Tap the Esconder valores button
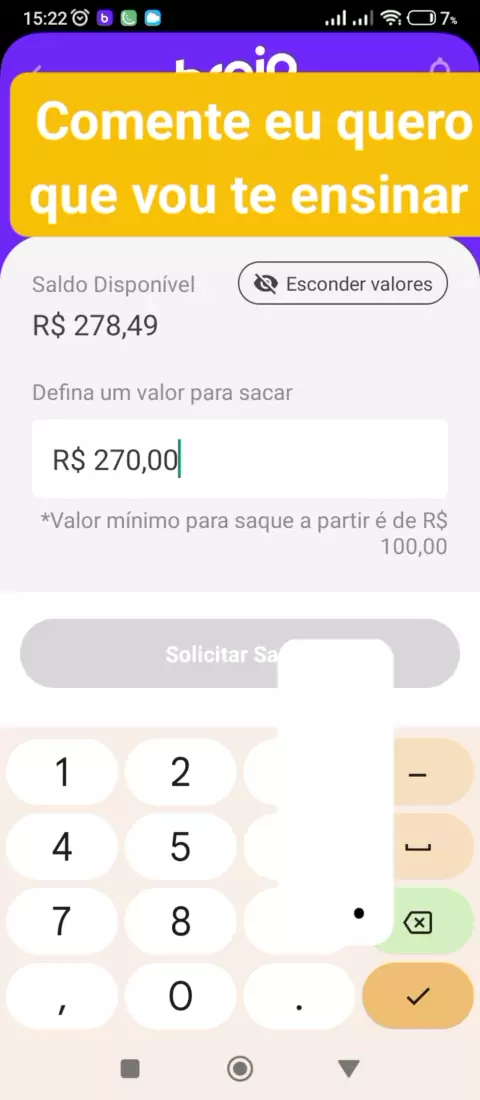 pos(342,283)
